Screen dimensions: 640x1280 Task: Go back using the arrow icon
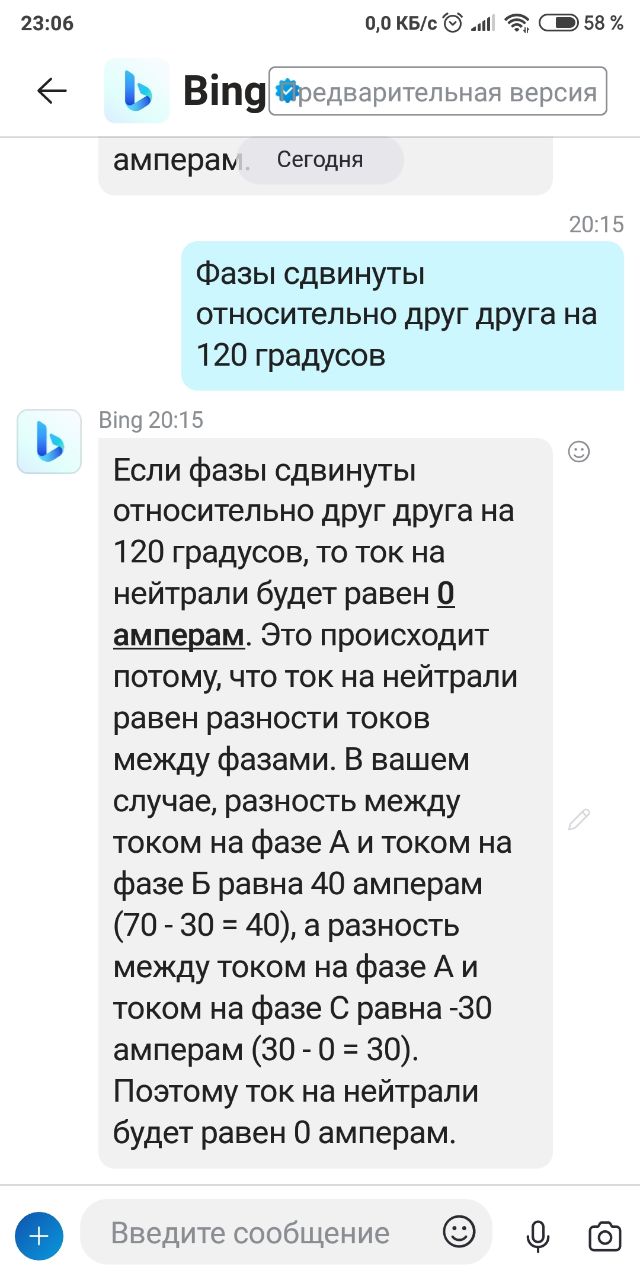click(52, 91)
